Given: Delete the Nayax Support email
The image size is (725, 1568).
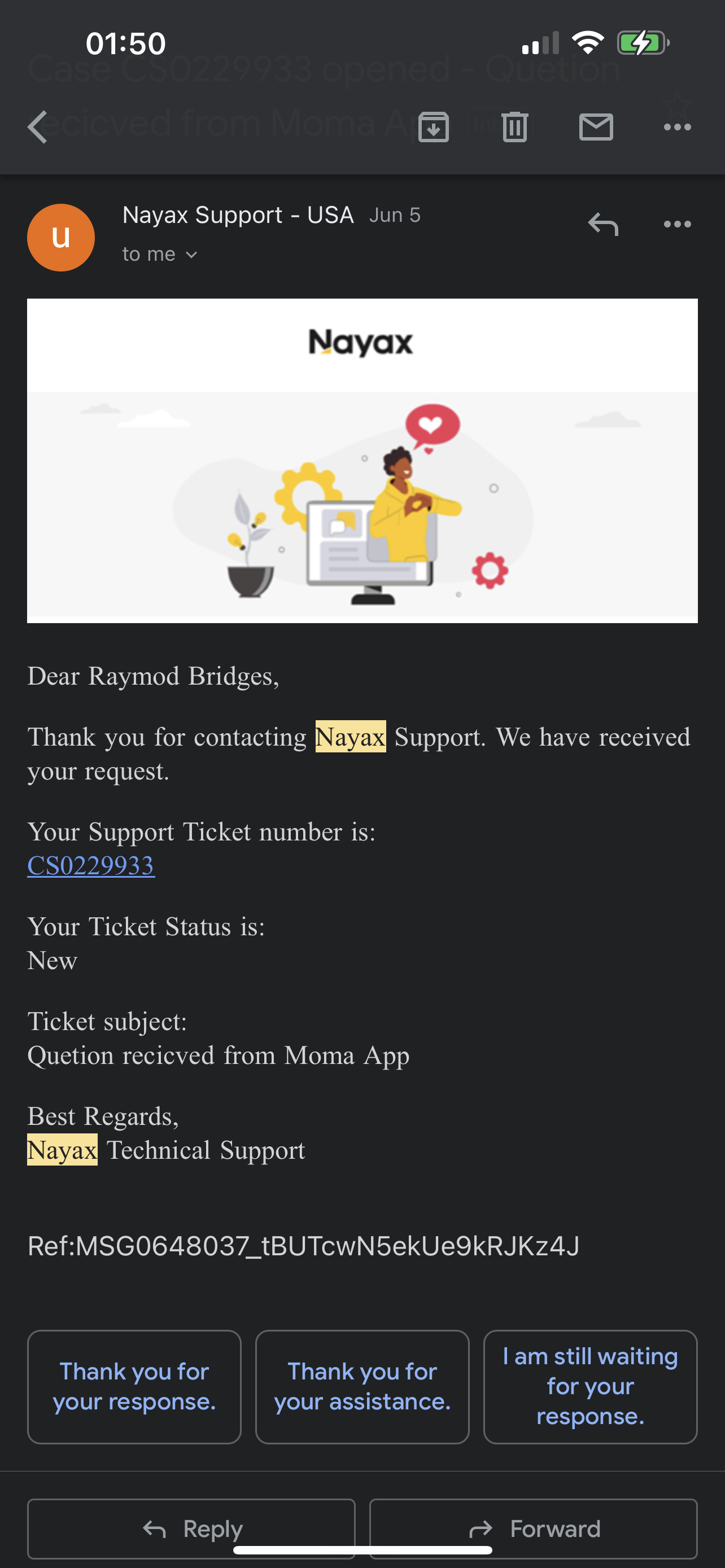Looking at the screenshot, I should coord(514,126).
